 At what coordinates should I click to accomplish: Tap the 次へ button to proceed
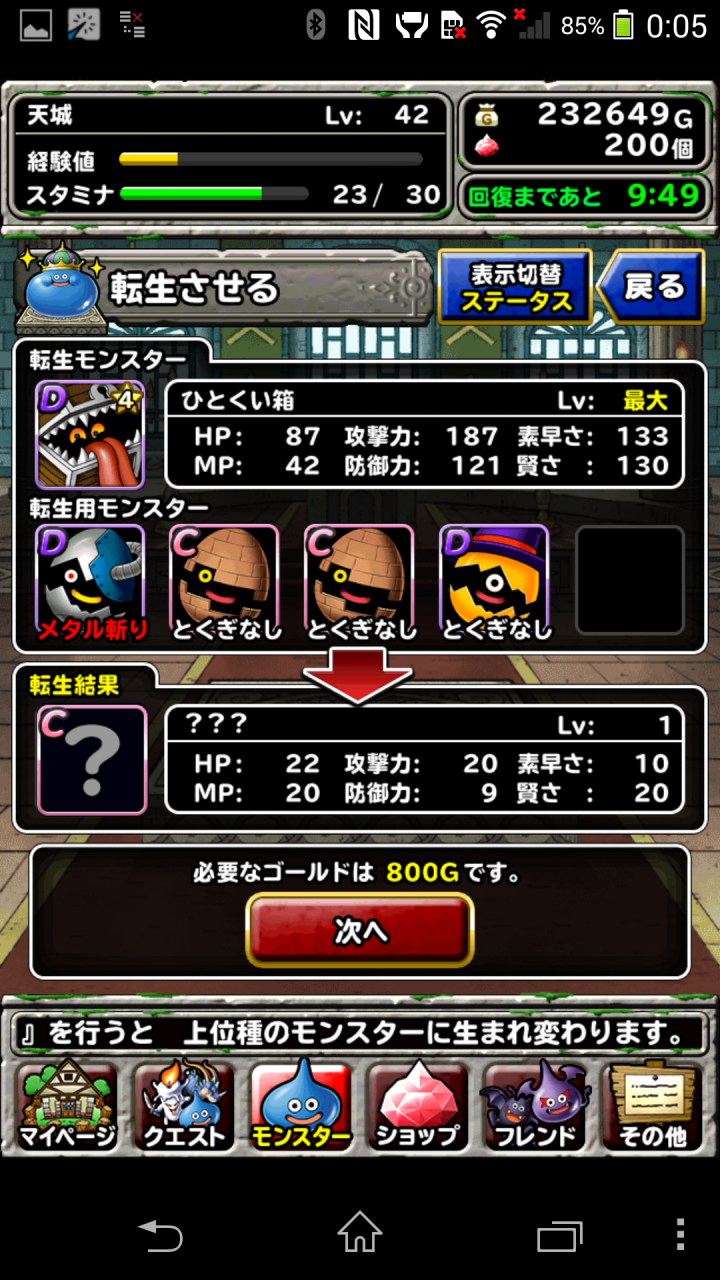pyautogui.click(x=359, y=929)
